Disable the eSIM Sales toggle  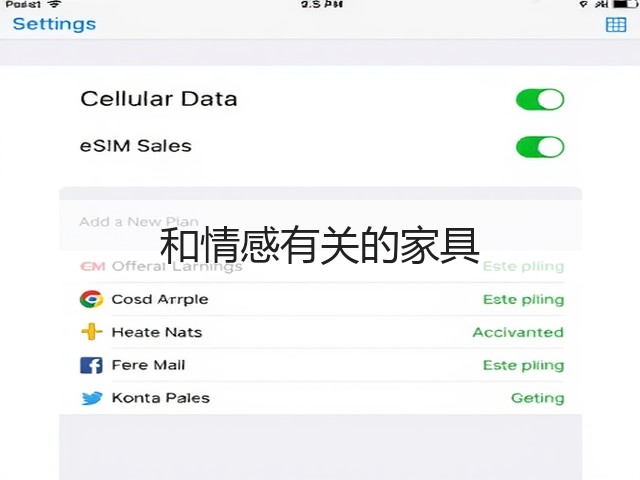coord(540,147)
